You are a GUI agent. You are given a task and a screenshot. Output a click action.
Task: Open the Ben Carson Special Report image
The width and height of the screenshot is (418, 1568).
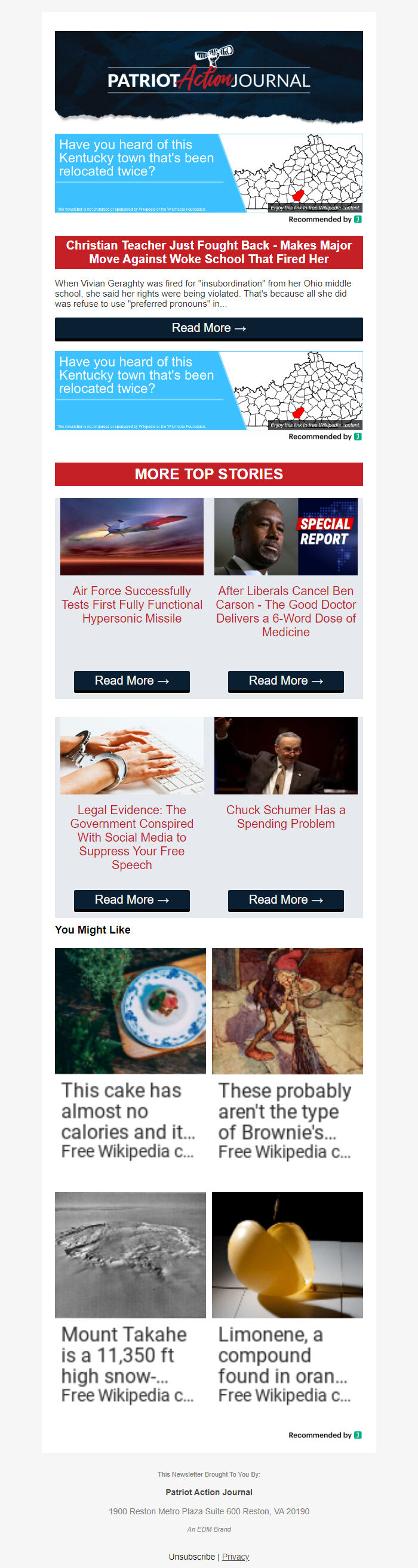[285, 536]
